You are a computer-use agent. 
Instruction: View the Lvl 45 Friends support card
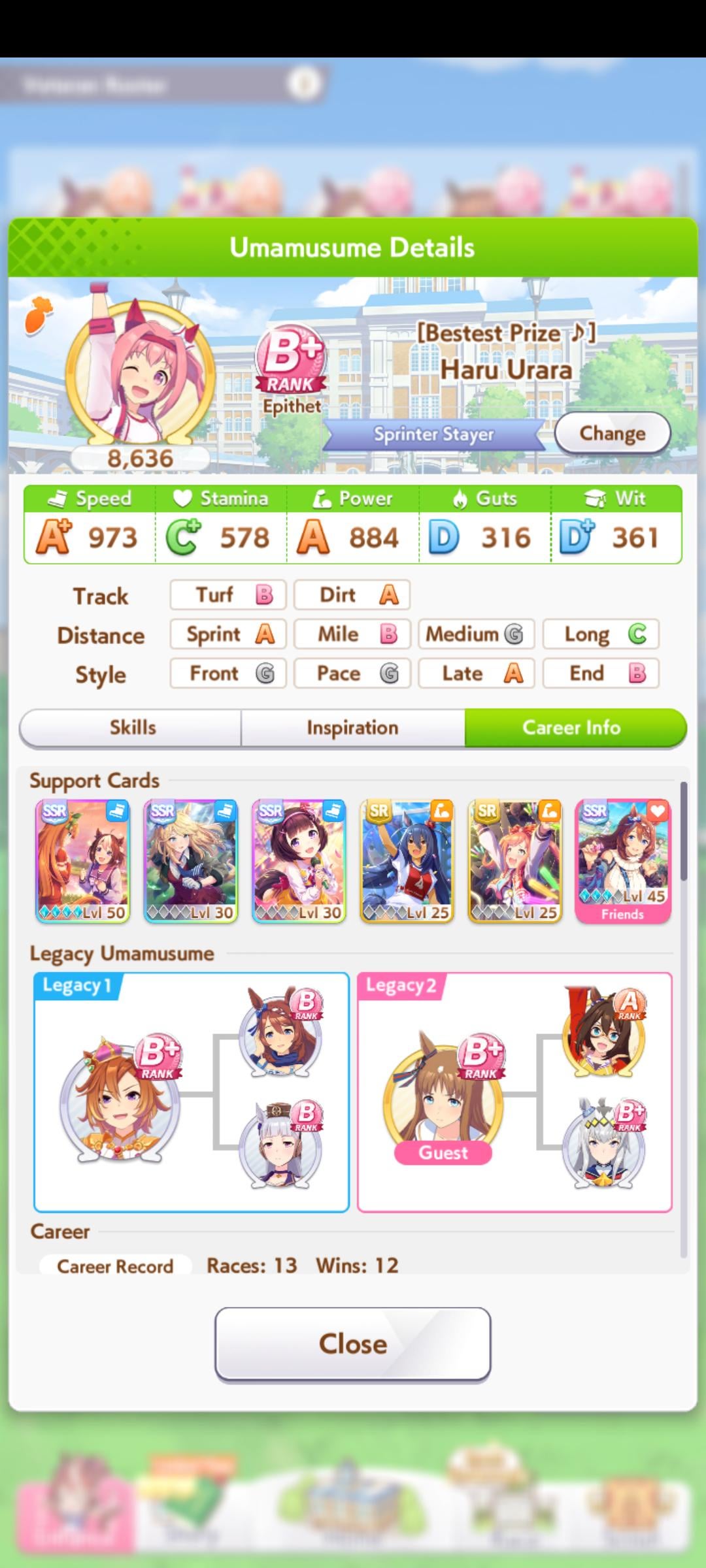click(x=623, y=861)
